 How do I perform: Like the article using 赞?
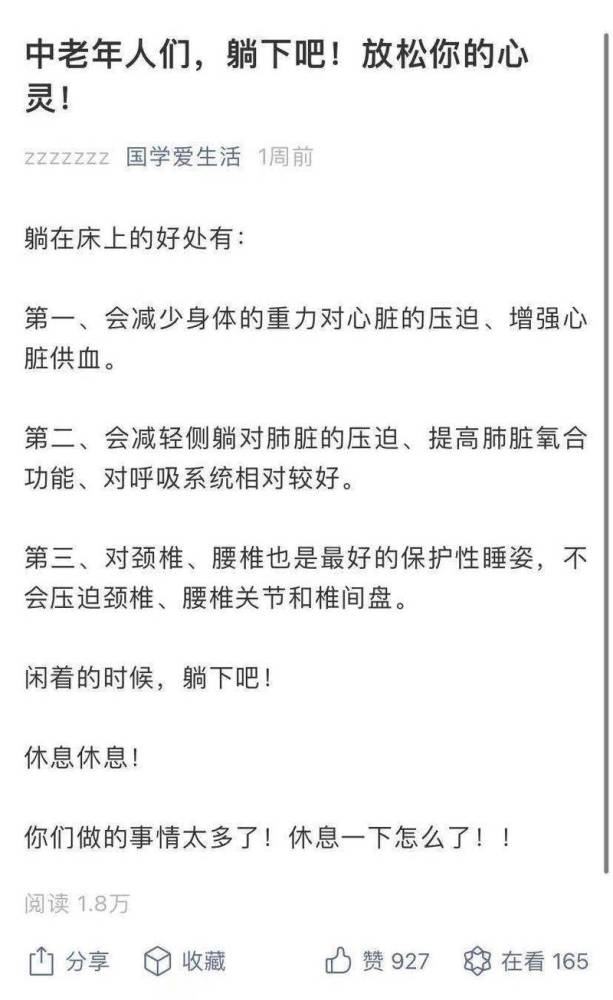377,962
